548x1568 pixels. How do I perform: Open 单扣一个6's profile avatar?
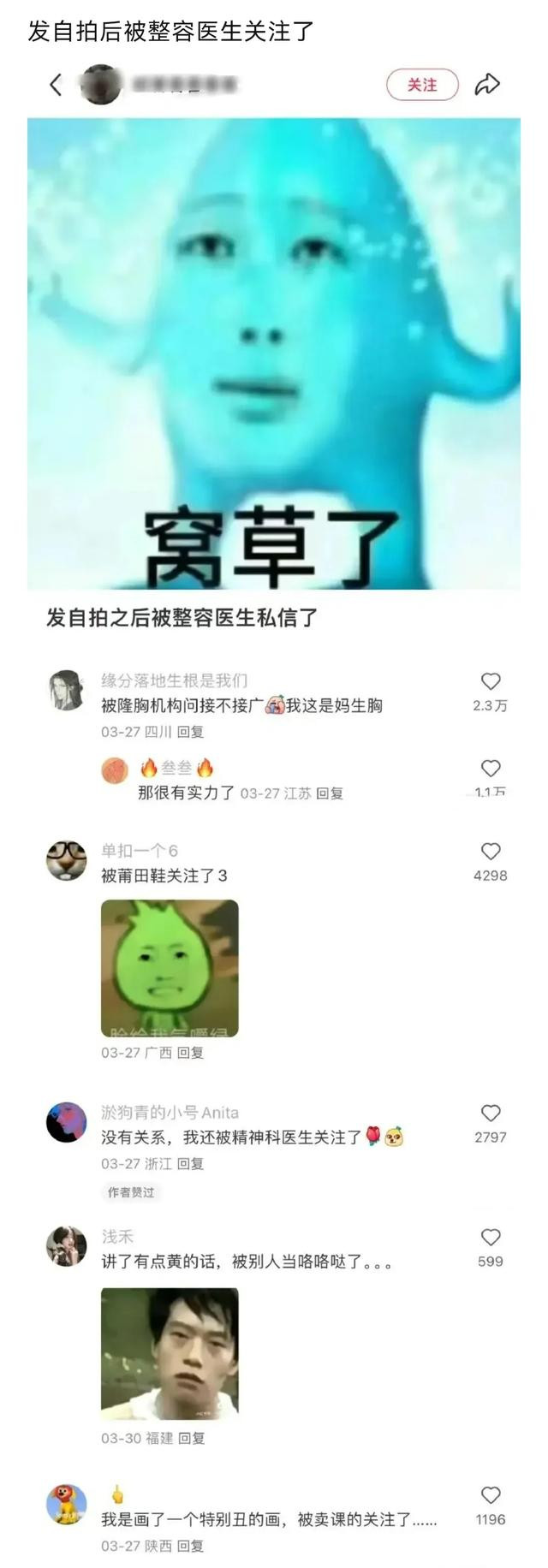[x=66, y=860]
